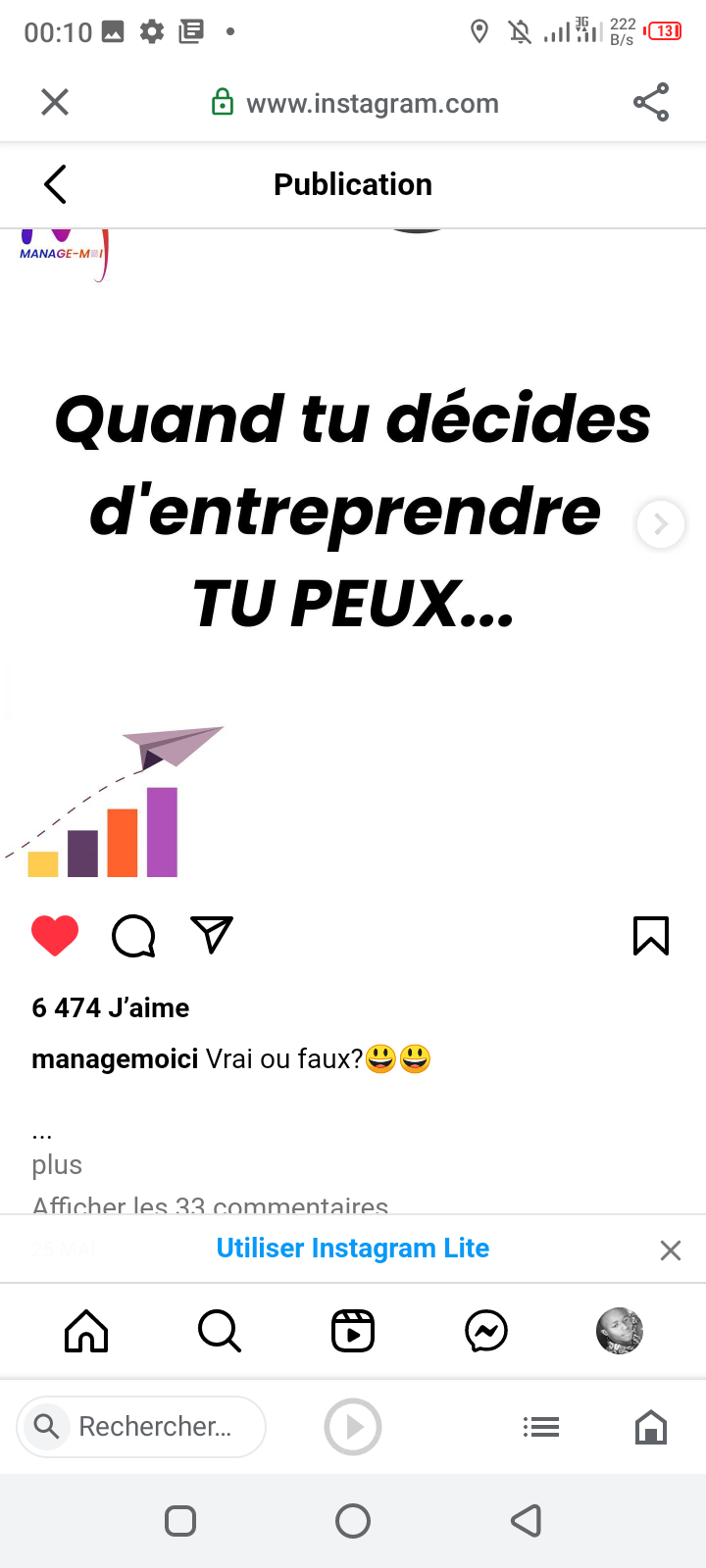Expand the caption with 'plus'

coord(57,1165)
